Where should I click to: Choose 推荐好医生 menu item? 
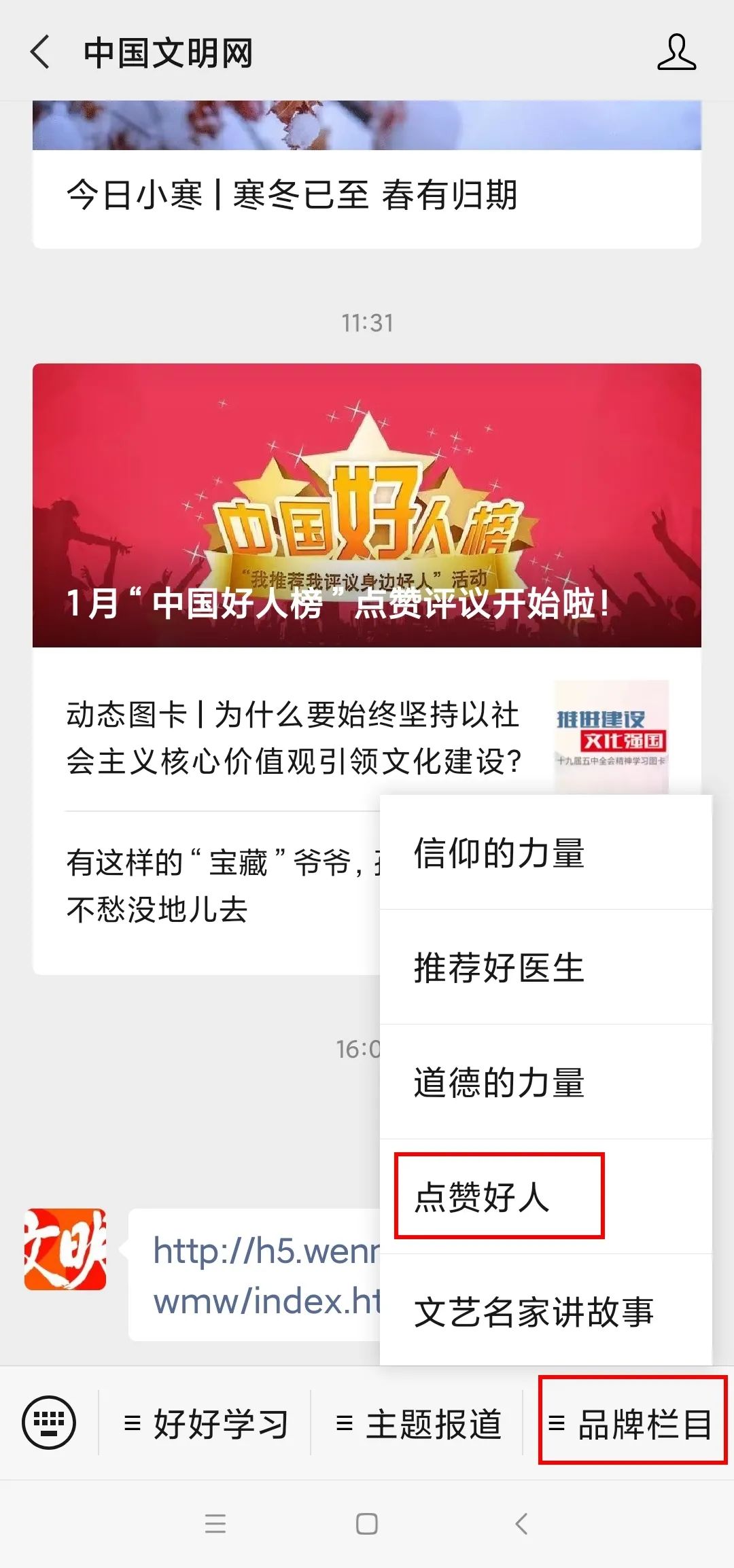point(500,968)
